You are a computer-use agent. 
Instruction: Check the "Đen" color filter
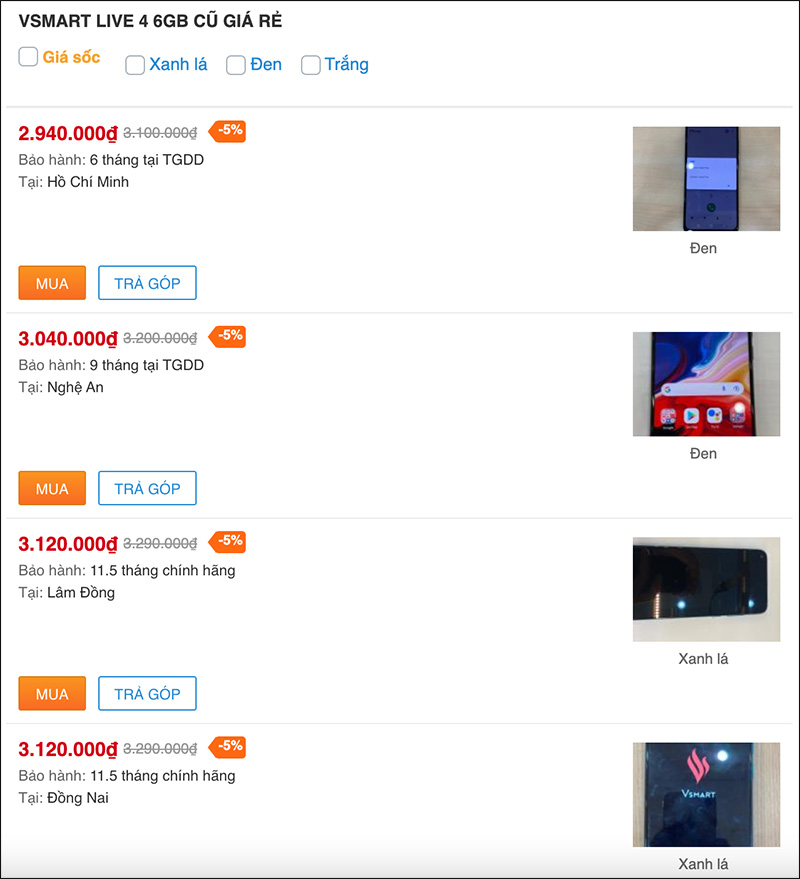(x=236, y=64)
